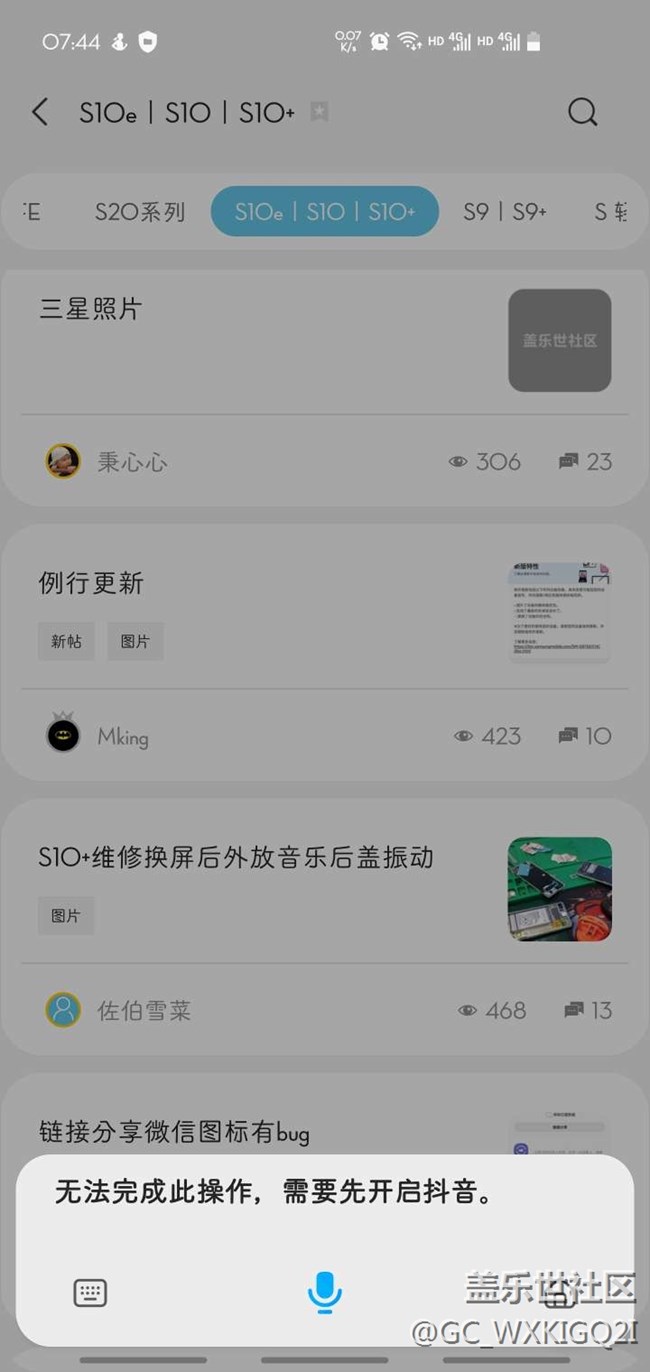Image resolution: width=650 pixels, height=1372 pixels.
Task: Tap the 图片 tag under 例行更新
Action: click(x=135, y=642)
